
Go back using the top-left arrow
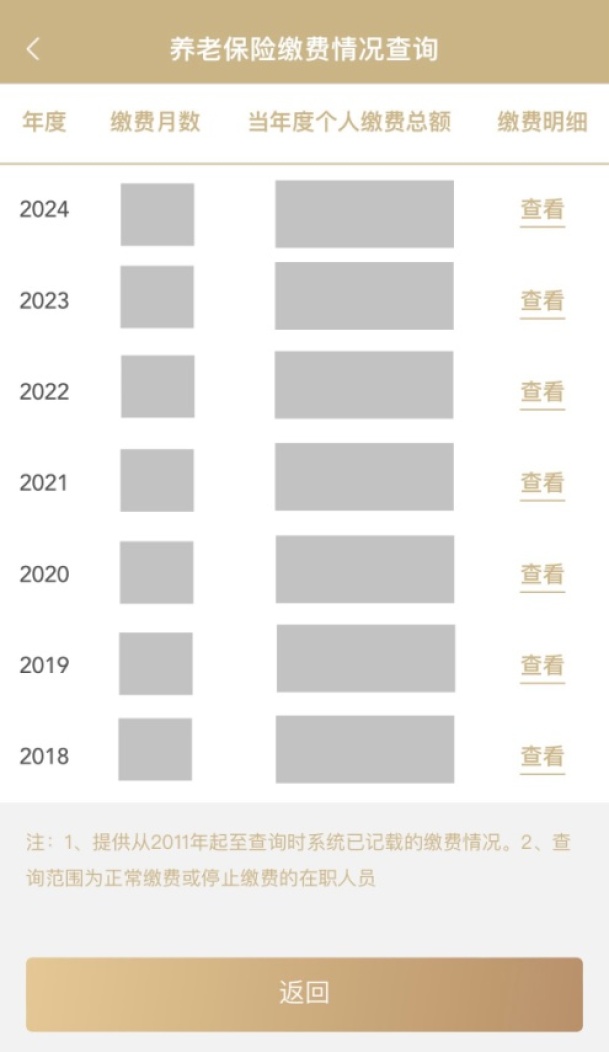[x=33, y=49]
